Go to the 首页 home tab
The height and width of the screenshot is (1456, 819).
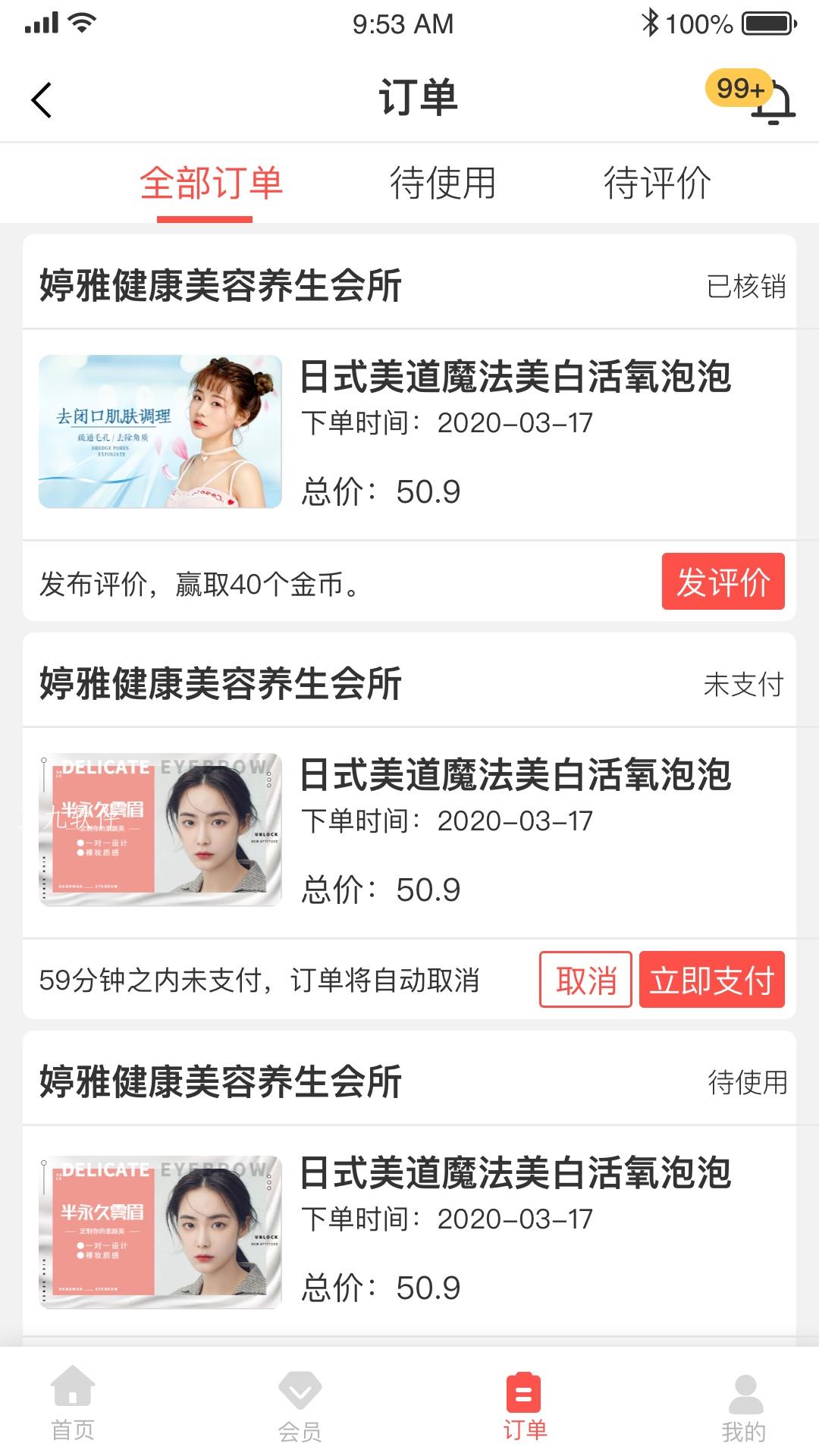(73, 1403)
